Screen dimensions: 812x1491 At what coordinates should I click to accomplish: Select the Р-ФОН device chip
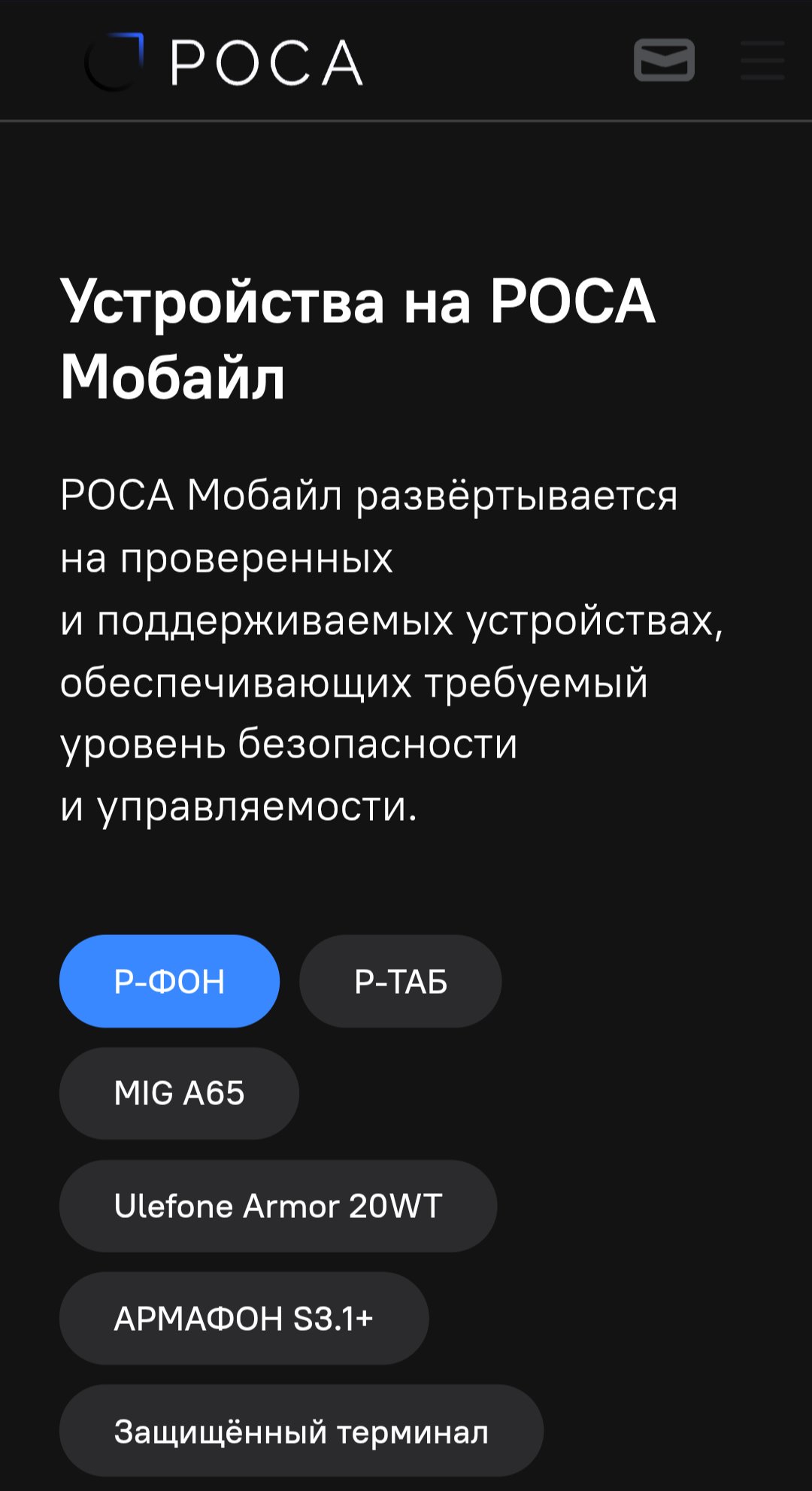coord(169,981)
